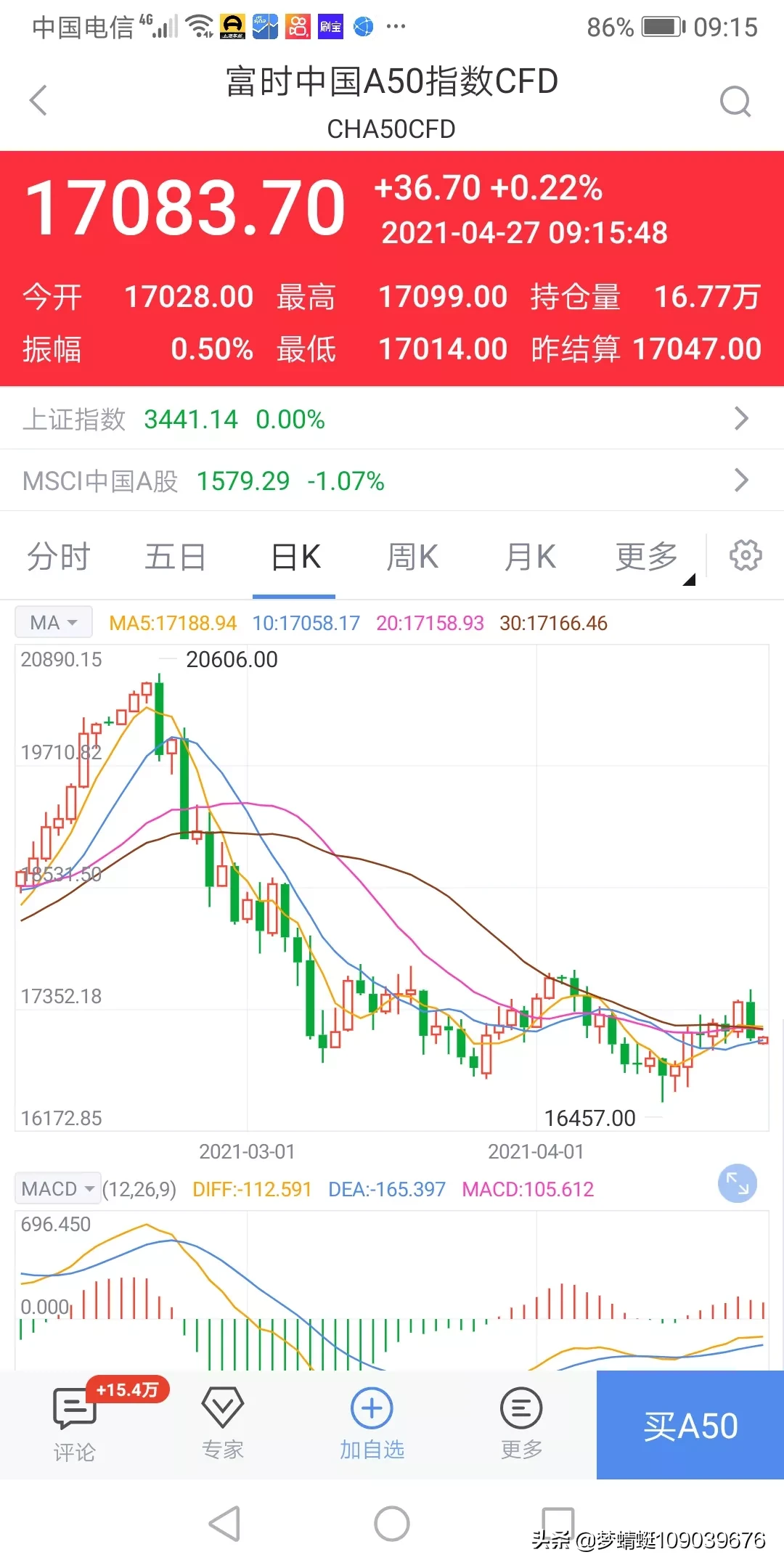Open the 上证指数 row
Viewport: 784px width, 1568px height.
pyautogui.click(x=392, y=418)
